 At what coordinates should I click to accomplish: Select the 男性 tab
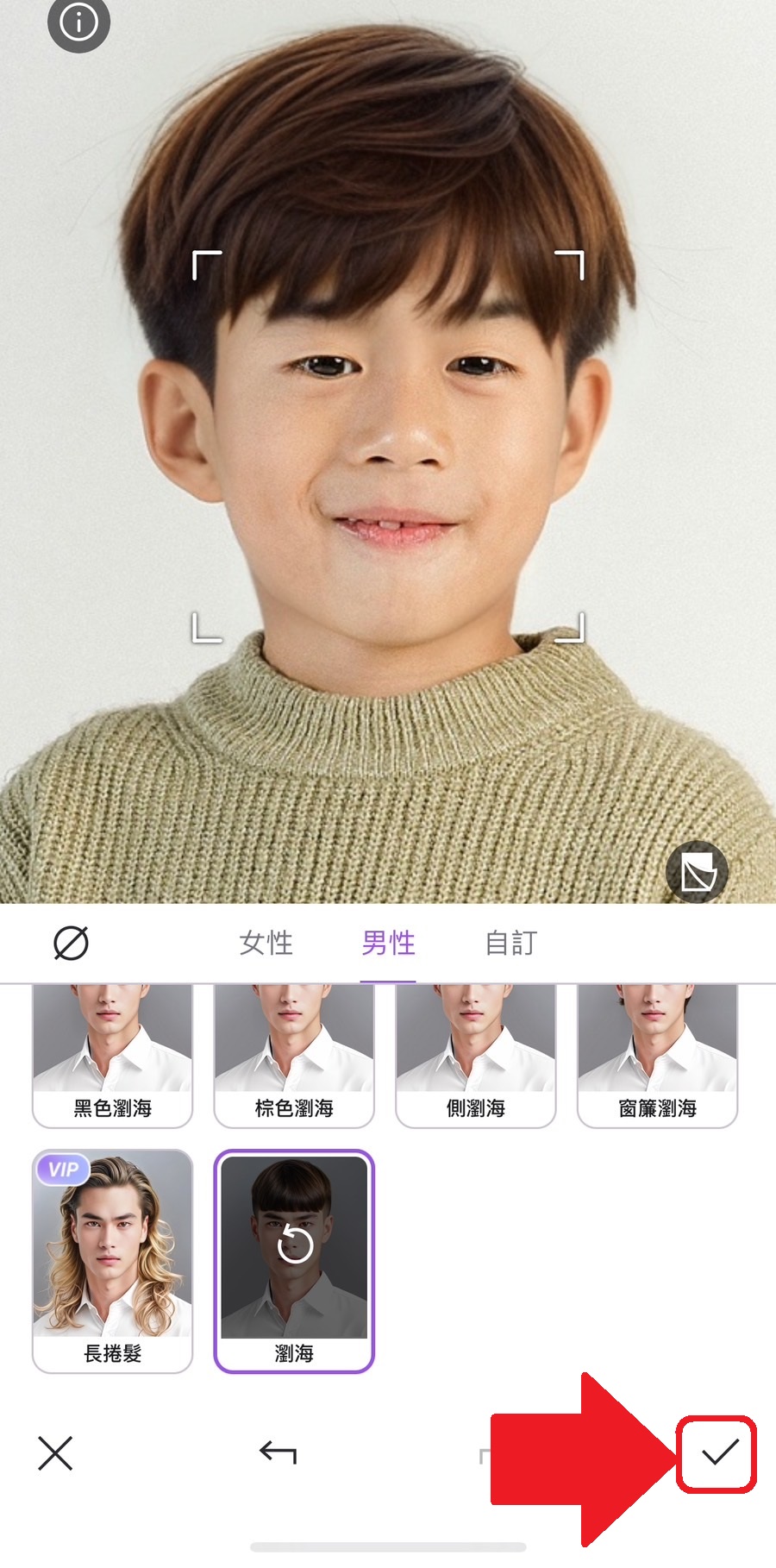coord(388,943)
